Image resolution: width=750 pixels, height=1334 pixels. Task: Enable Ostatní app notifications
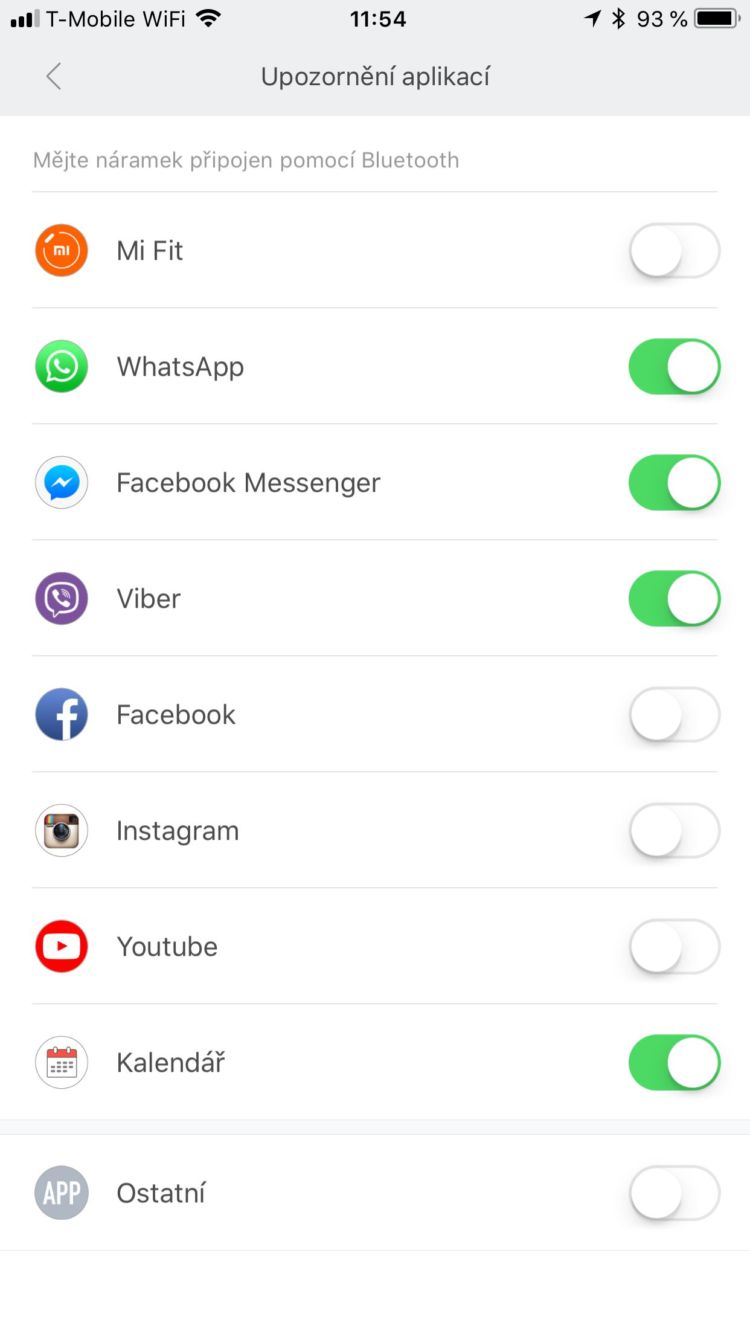click(x=674, y=1193)
